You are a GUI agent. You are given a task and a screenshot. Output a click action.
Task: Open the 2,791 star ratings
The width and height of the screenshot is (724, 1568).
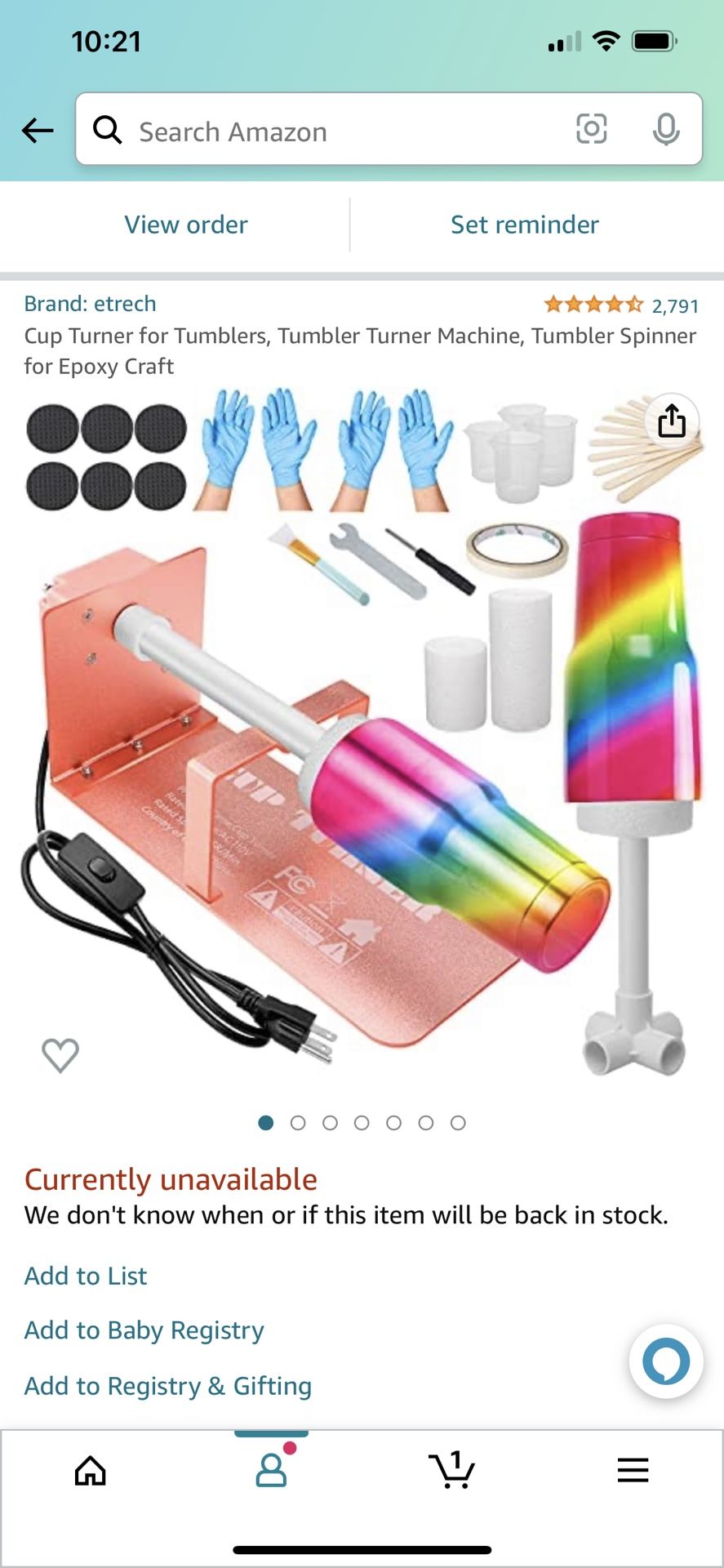[621, 305]
